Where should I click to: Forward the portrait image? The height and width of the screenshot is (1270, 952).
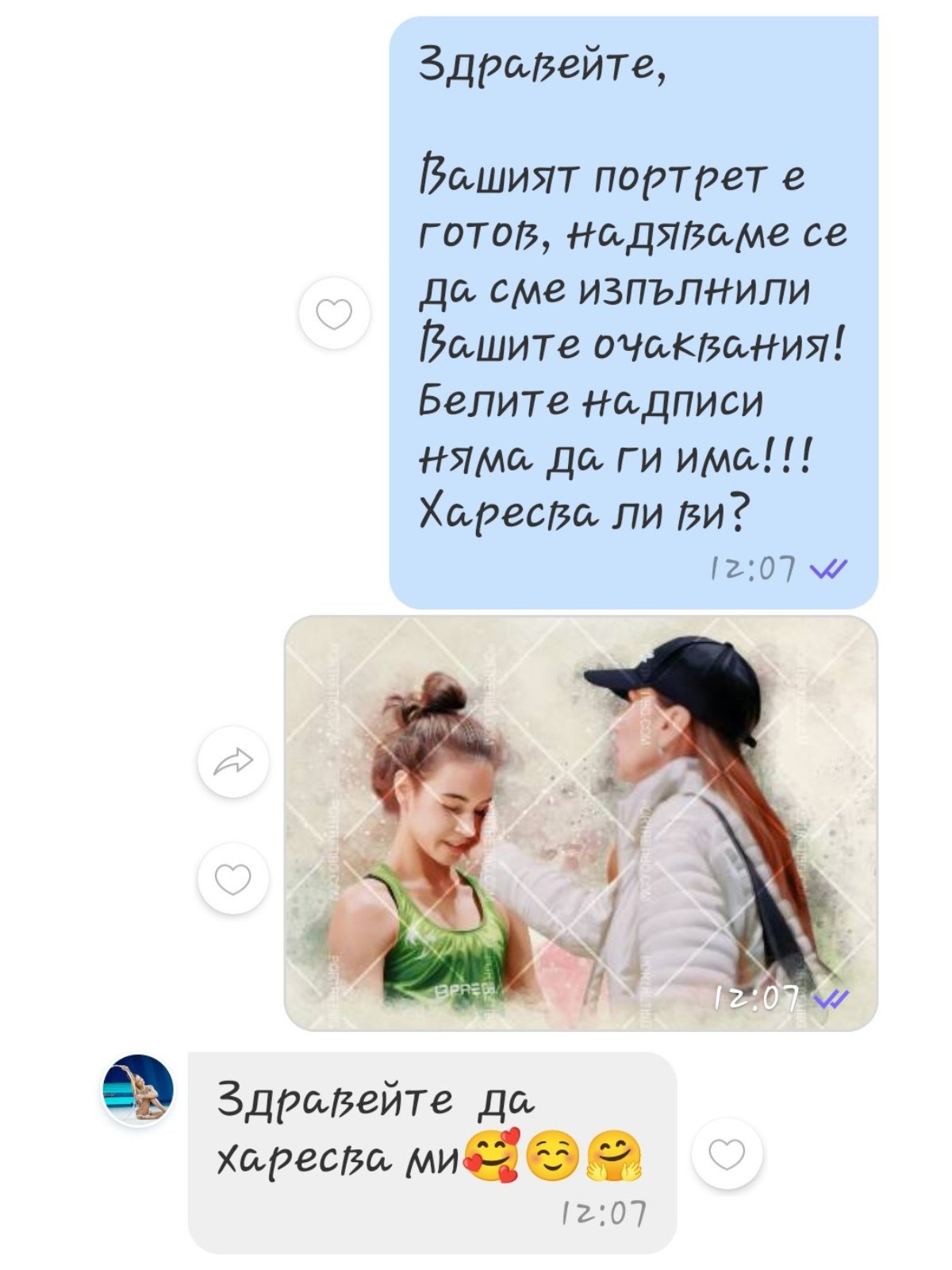(233, 762)
